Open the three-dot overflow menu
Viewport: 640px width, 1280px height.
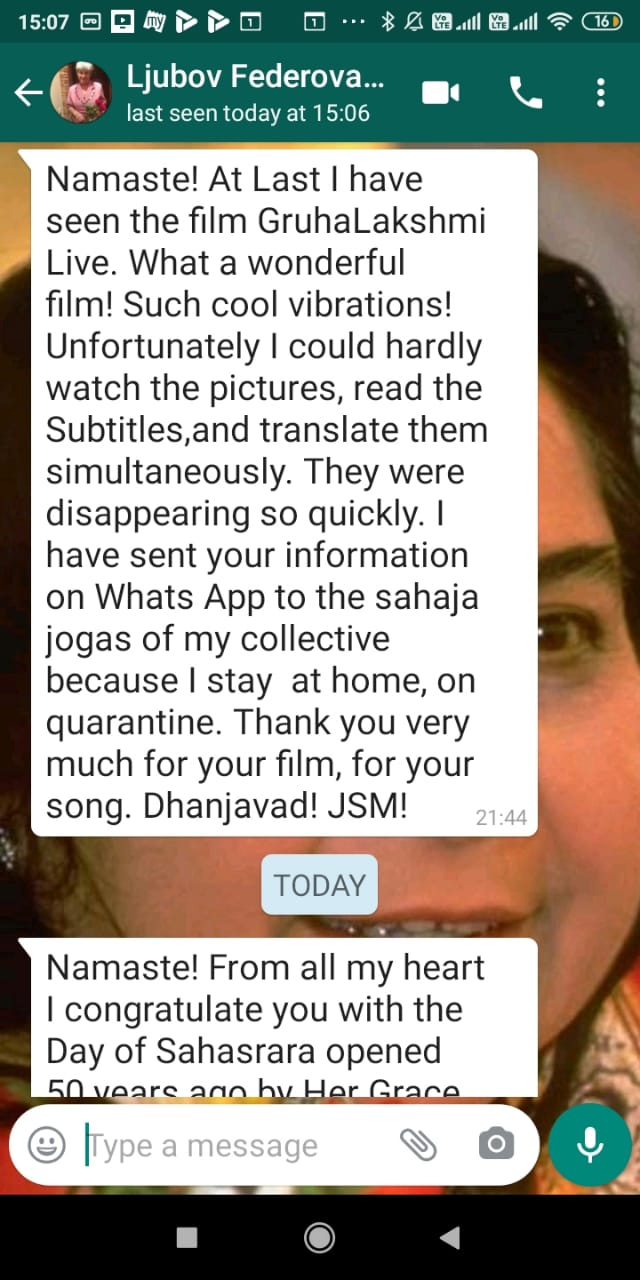[x=600, y=93]
